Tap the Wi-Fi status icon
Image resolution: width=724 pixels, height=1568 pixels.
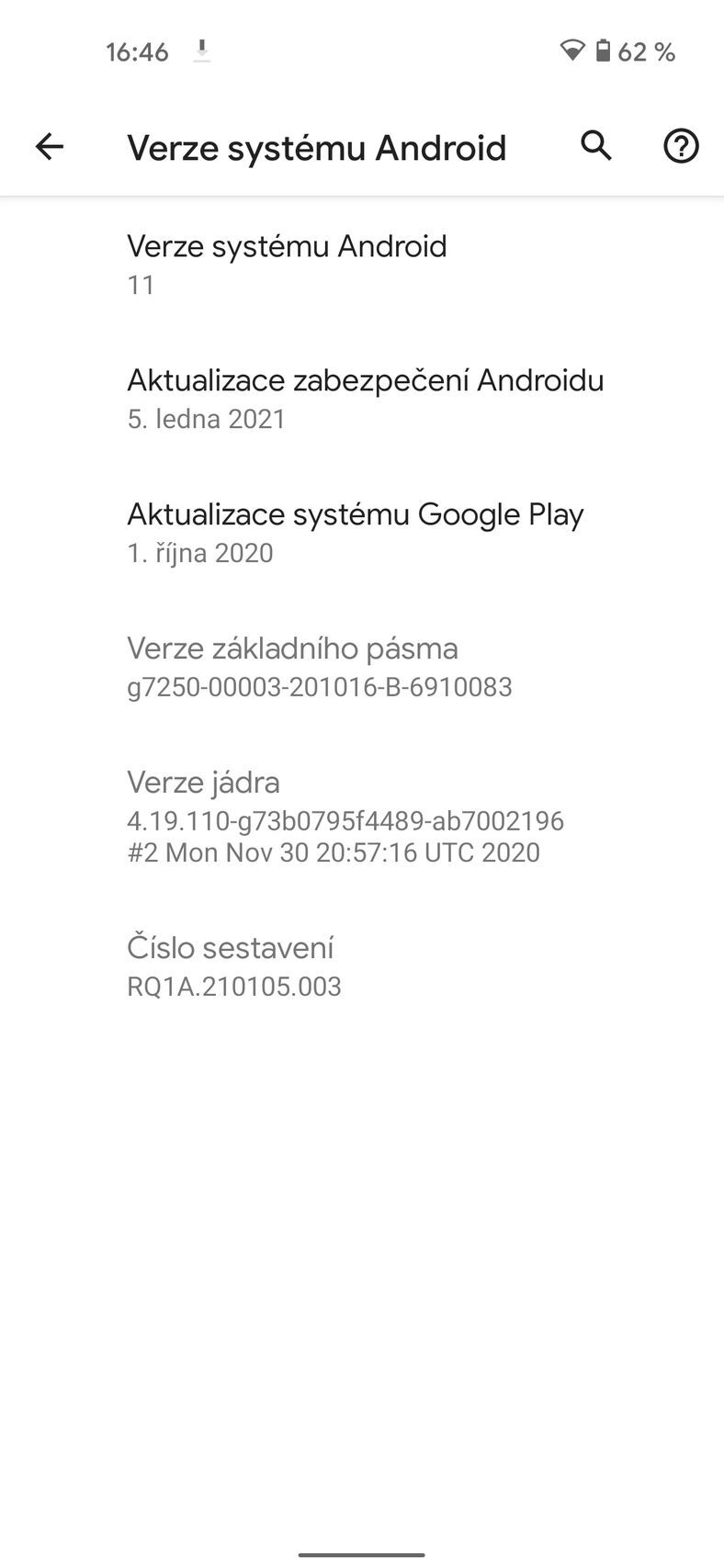pyautogui.click(x=572, y=51)
